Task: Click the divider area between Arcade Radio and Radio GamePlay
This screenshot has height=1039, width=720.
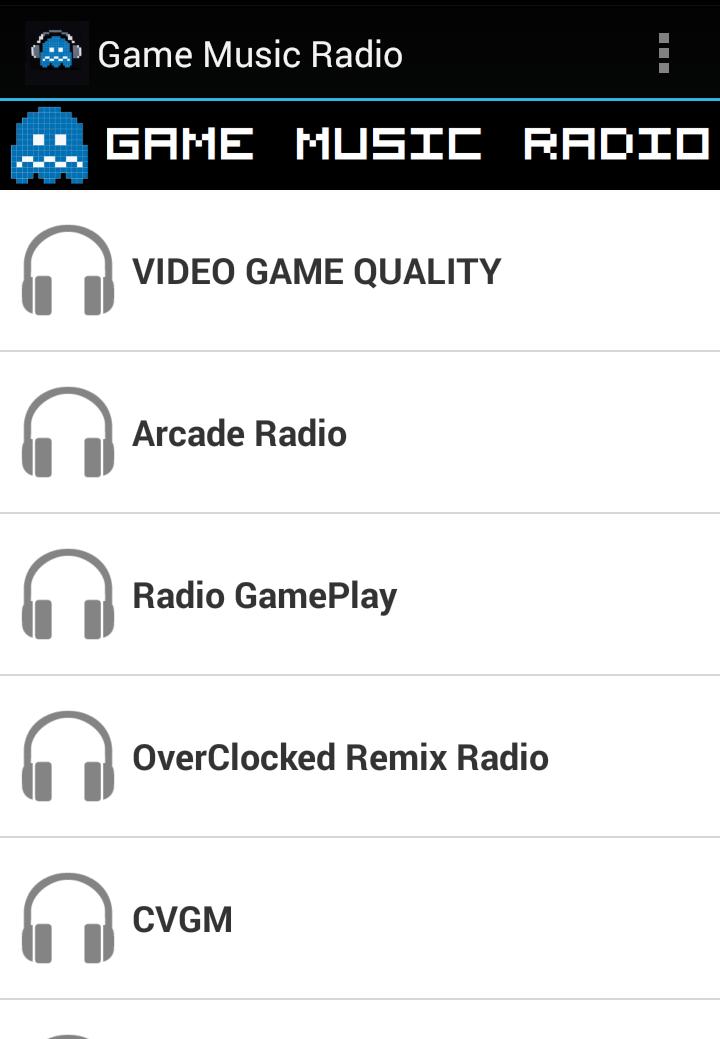Action: 360,513
